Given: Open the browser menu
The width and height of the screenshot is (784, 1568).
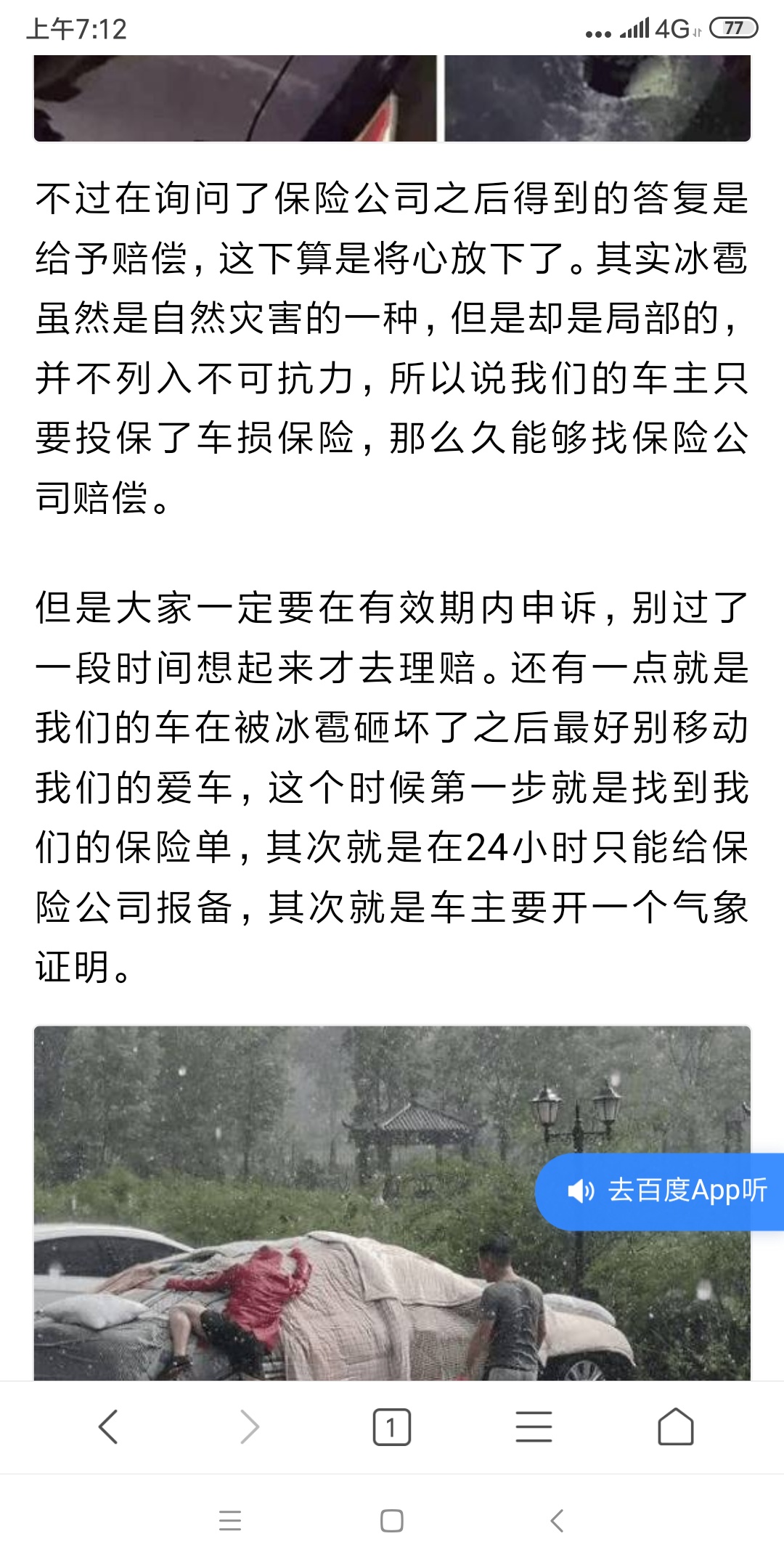Looking at the screenshot, I should point(534,1426).
